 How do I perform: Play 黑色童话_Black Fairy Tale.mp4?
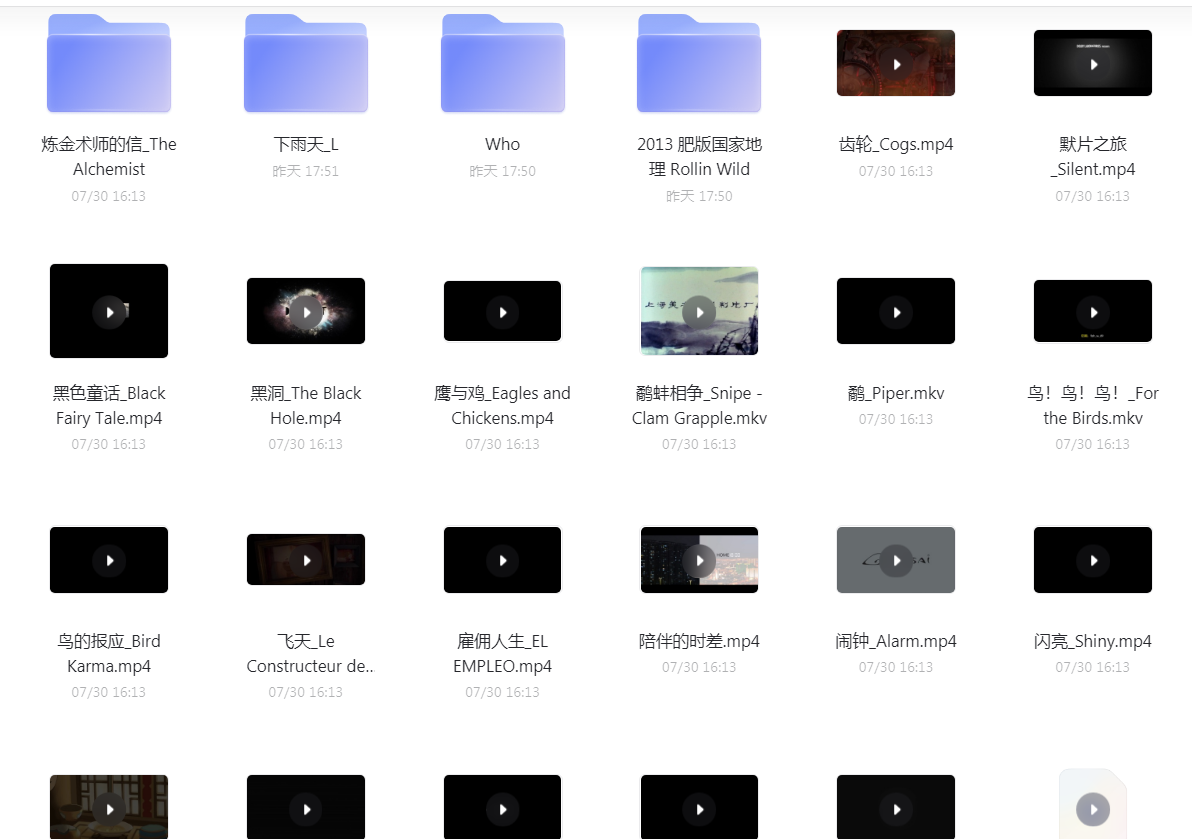(109, 312)
